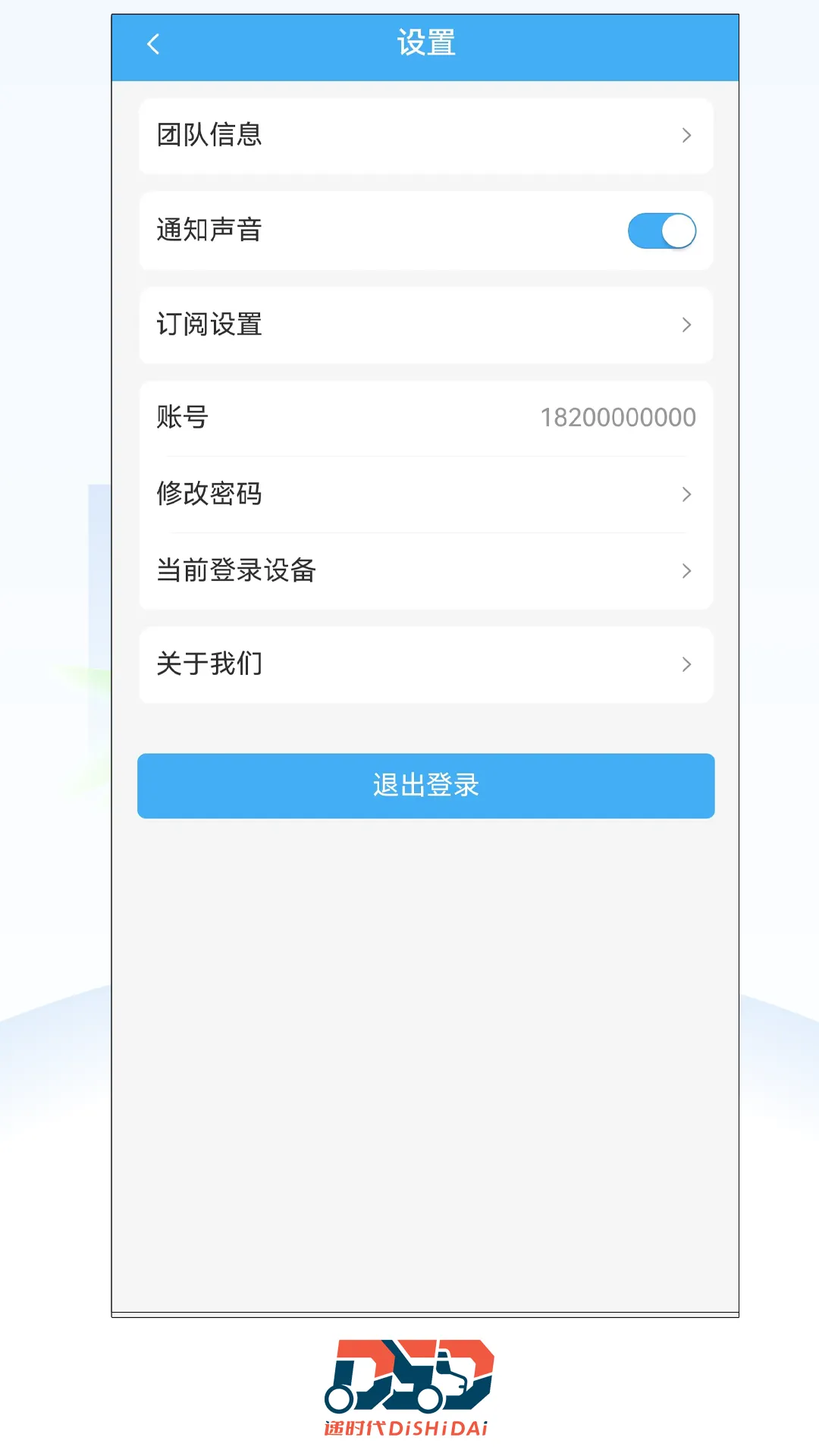
Task: Tap the 设置 title in the header
Action: 425,44
